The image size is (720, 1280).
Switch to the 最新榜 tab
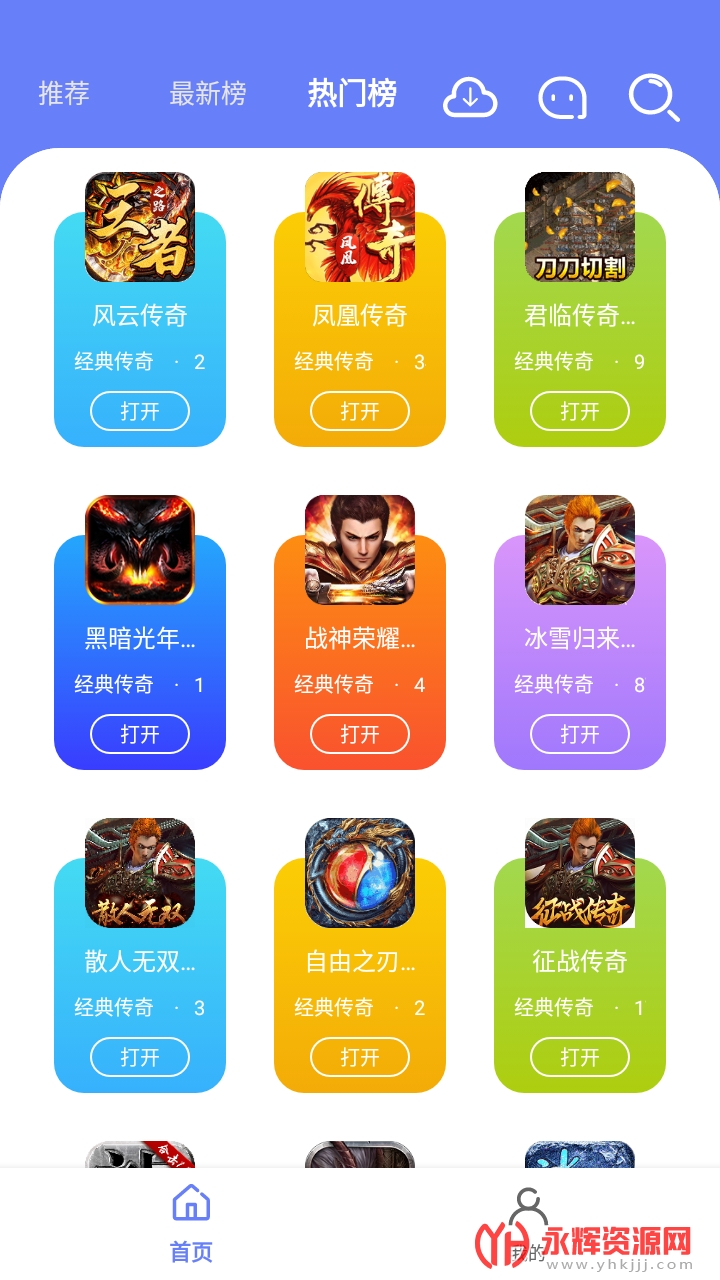(207, 94)
